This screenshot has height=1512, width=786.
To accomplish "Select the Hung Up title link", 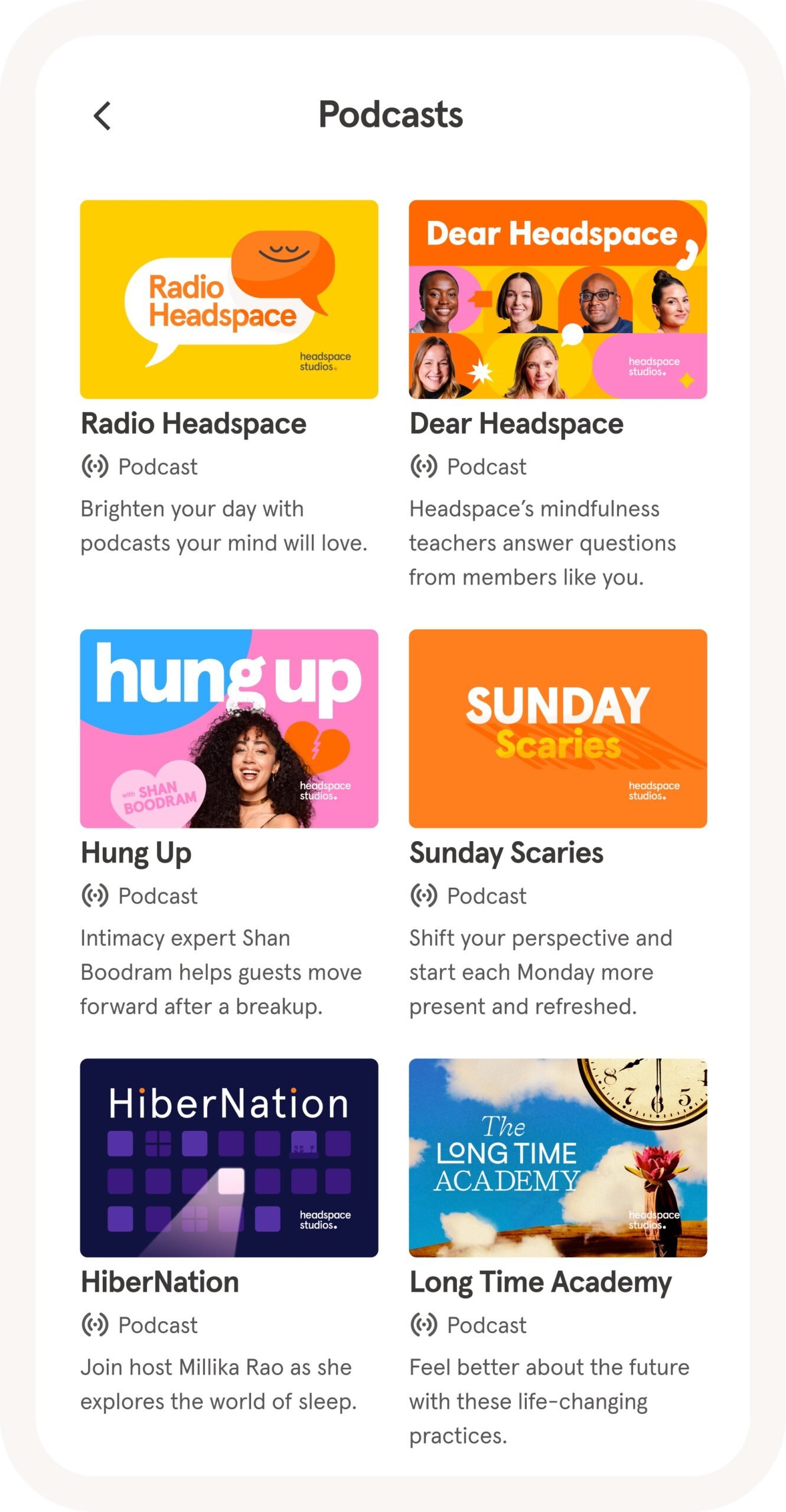I will [x=135, y=852].
